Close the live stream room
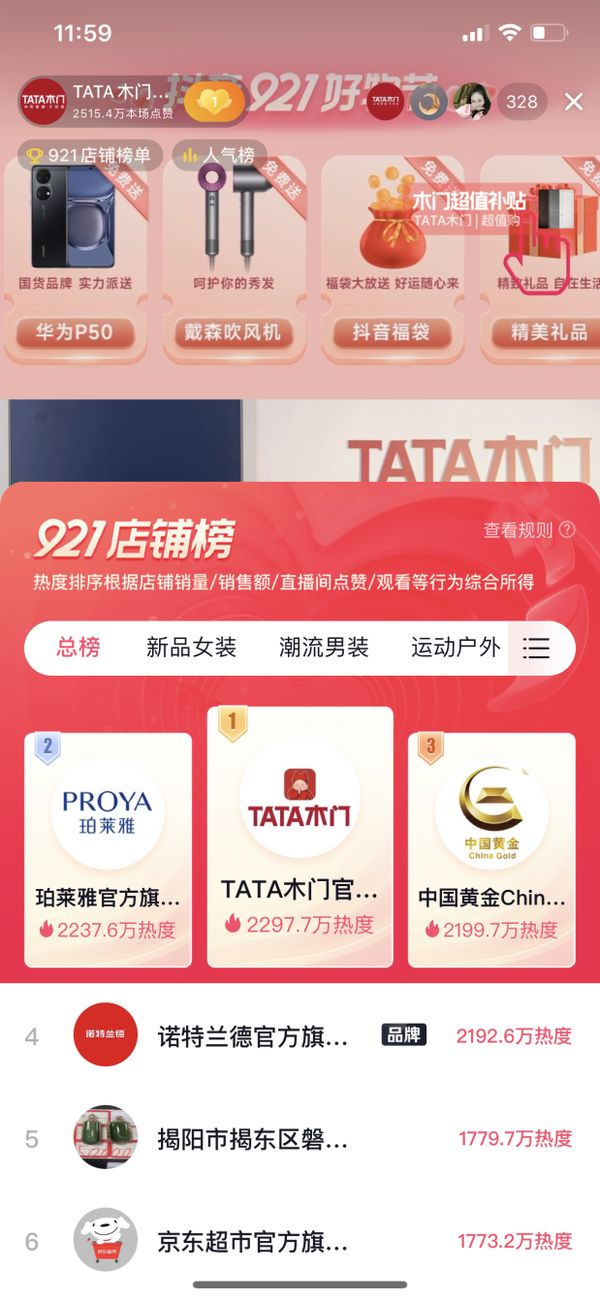The height and width of the screenshot is (1300, 600). click(x=574, y=102)
